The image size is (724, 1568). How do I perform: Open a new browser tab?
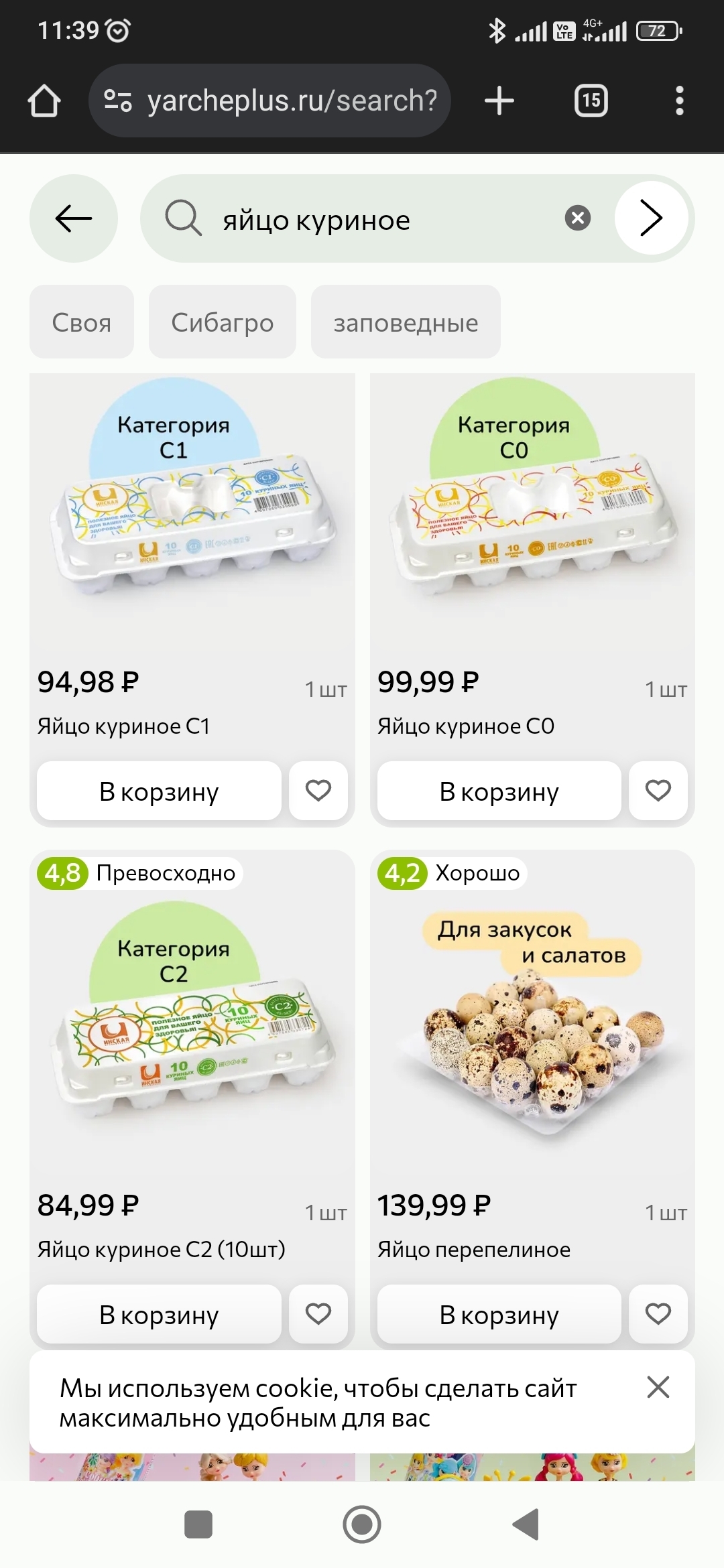click(x=499, y=101)
